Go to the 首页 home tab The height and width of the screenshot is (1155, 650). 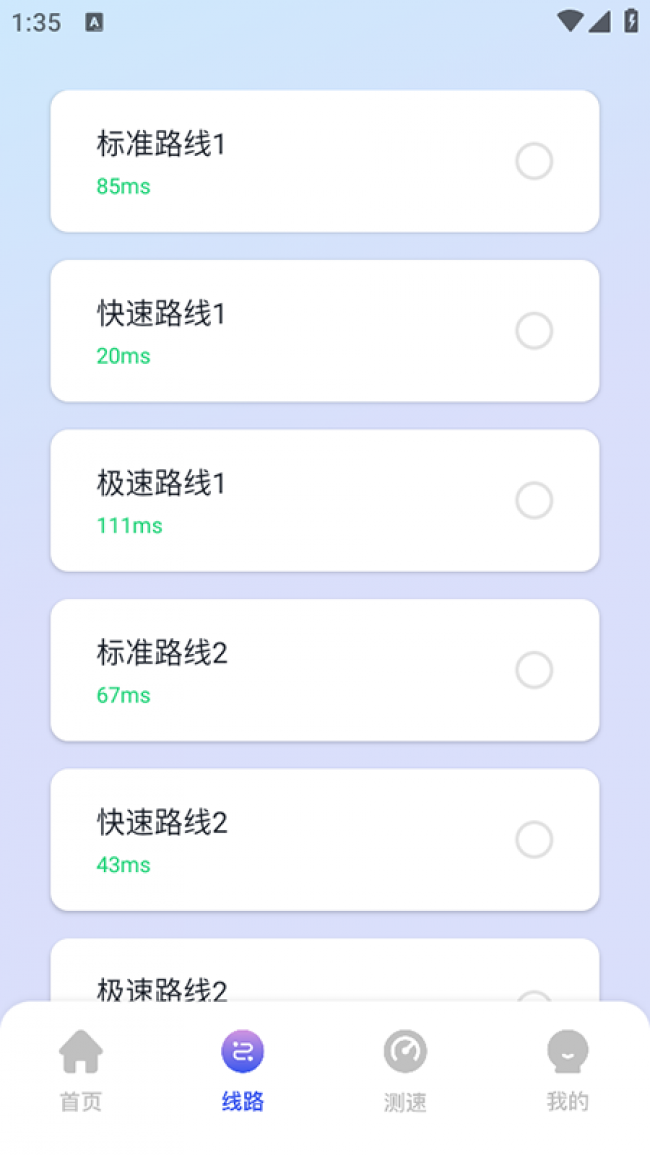pyautogui.click(x=81, y=1071)
